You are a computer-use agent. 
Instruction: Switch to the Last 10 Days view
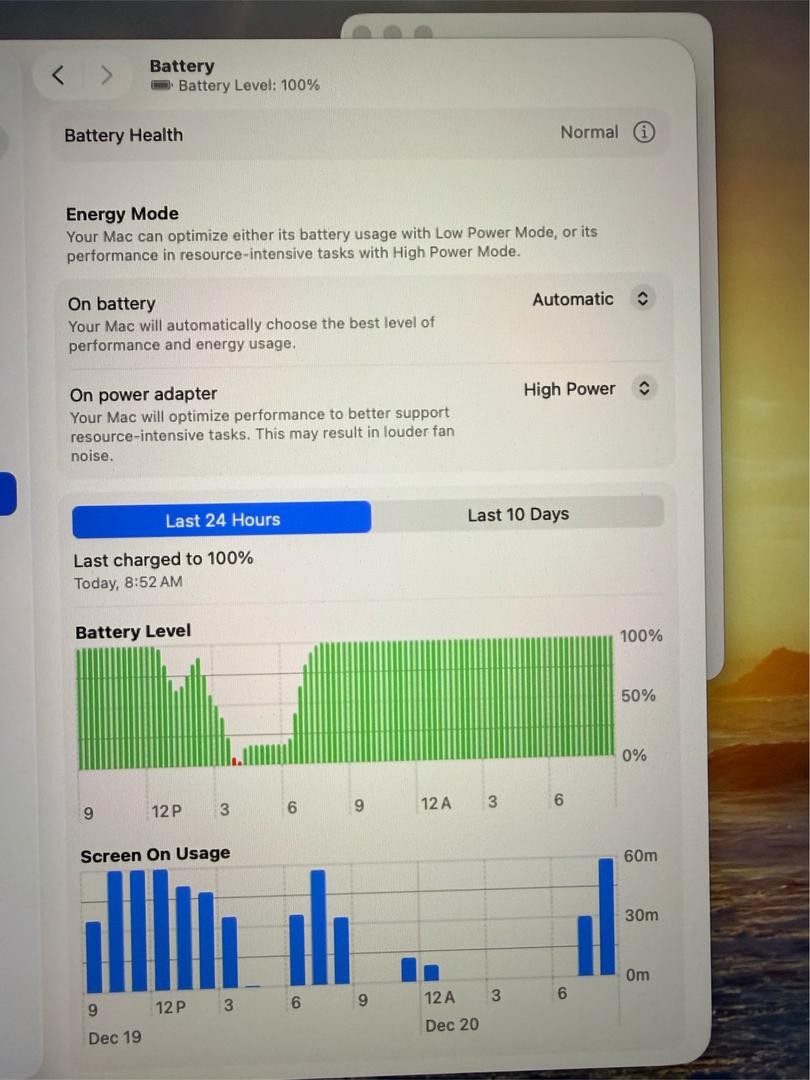coord(517,514)
